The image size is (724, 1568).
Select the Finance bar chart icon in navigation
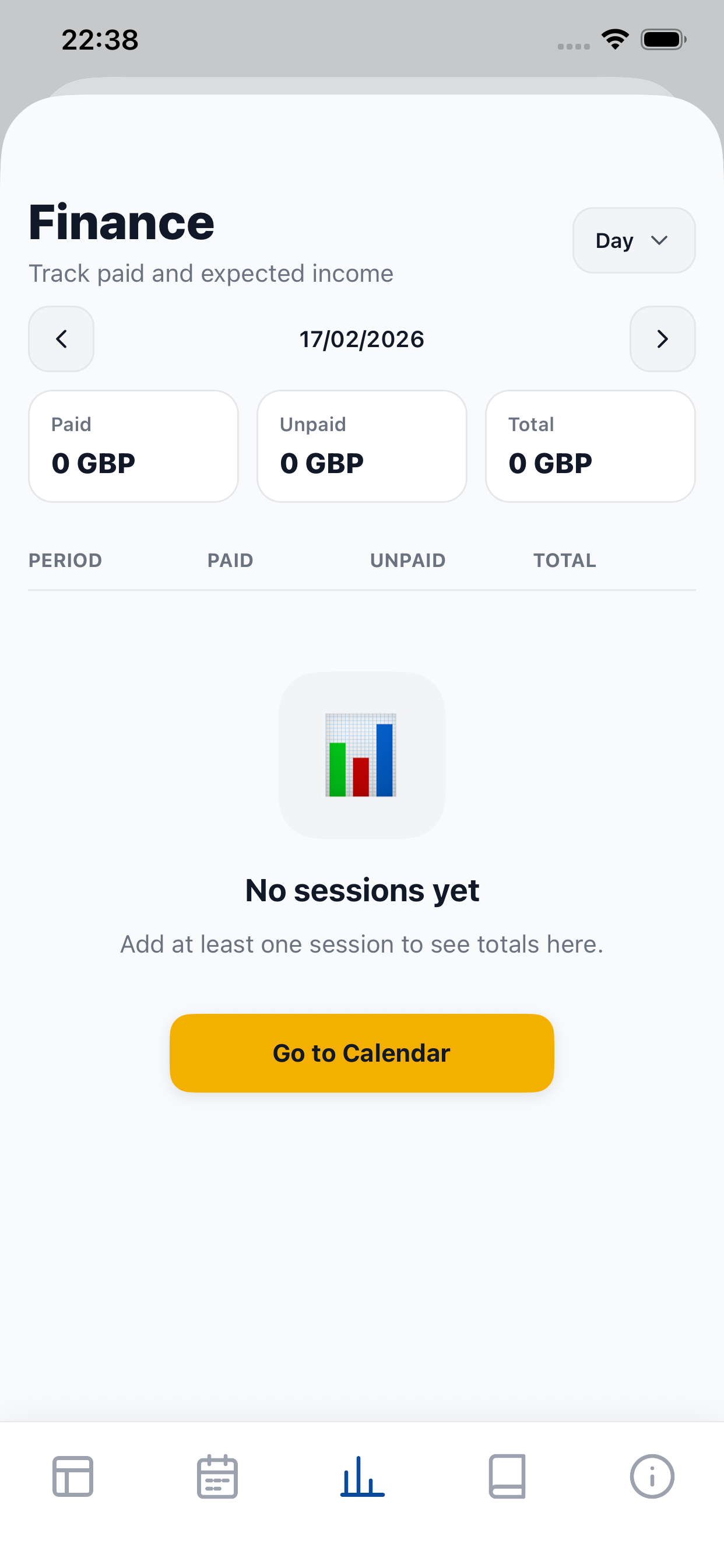pos(361,1475)
